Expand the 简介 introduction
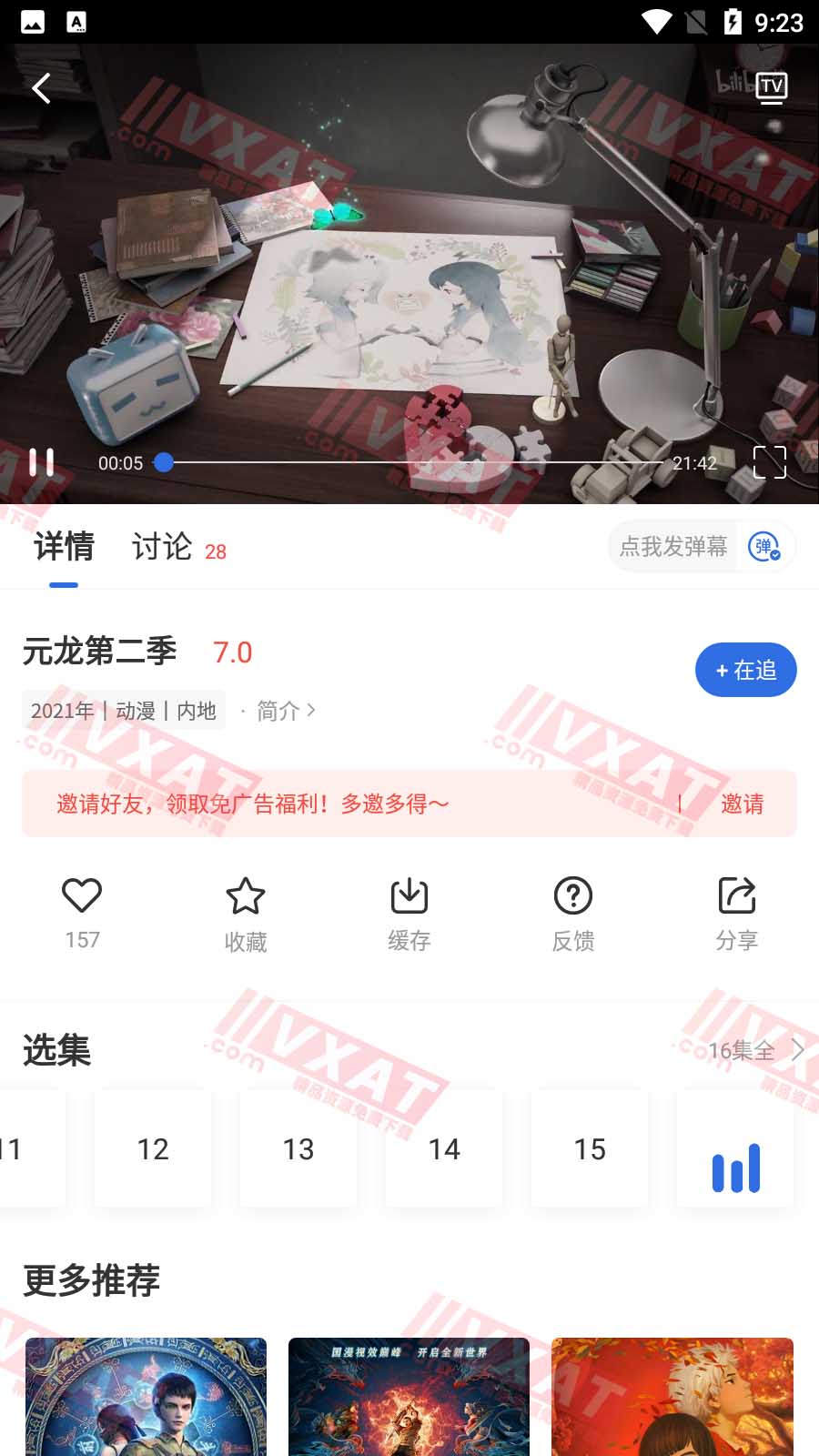The width and height of the screenshot is (819, 1456). (x=285, y=711)
